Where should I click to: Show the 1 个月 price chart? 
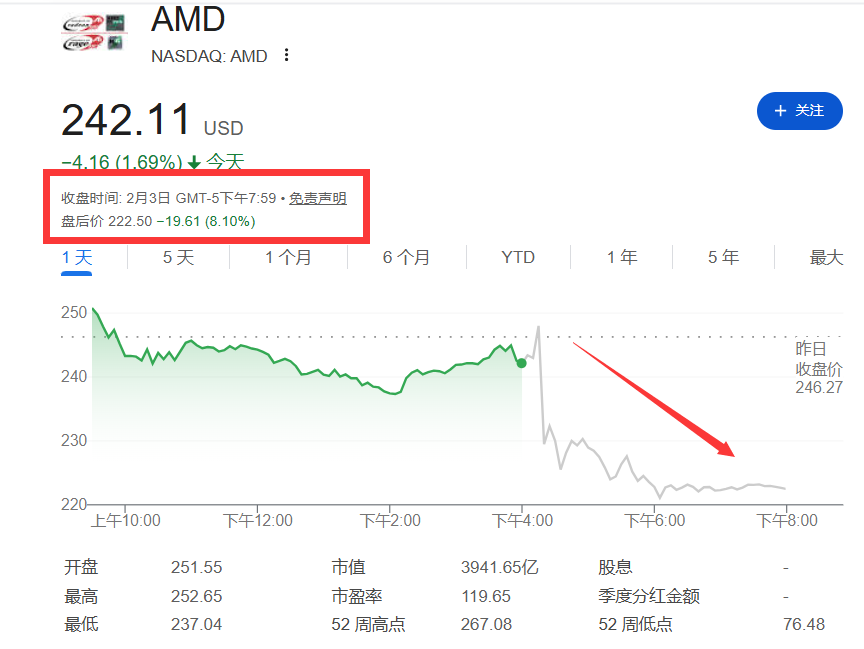point(288,258)
